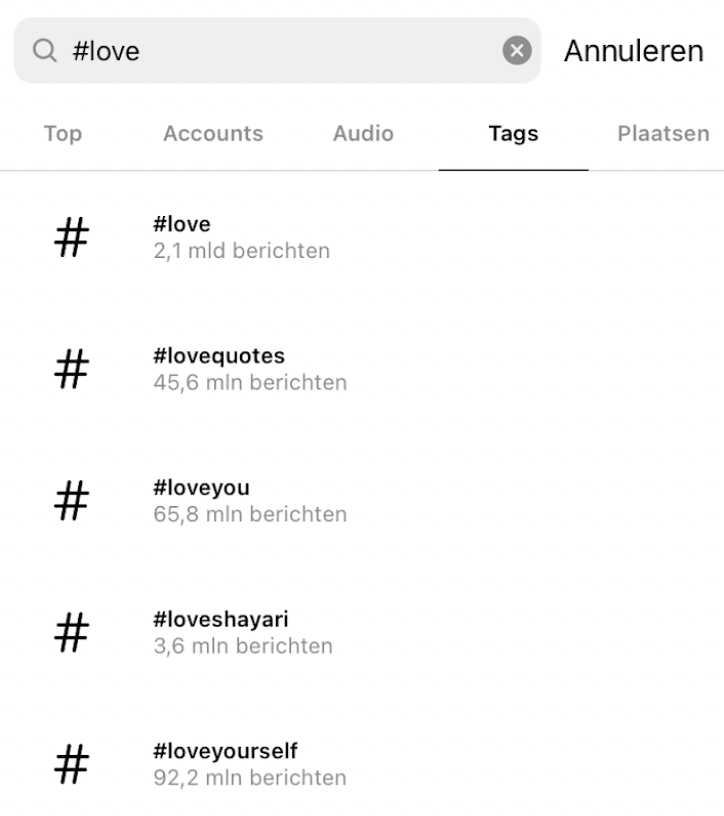Image resolution: width=724 pixels, height=816 pixels.
Task: Open the #loveshayari hashtag result
Action: 362,632
